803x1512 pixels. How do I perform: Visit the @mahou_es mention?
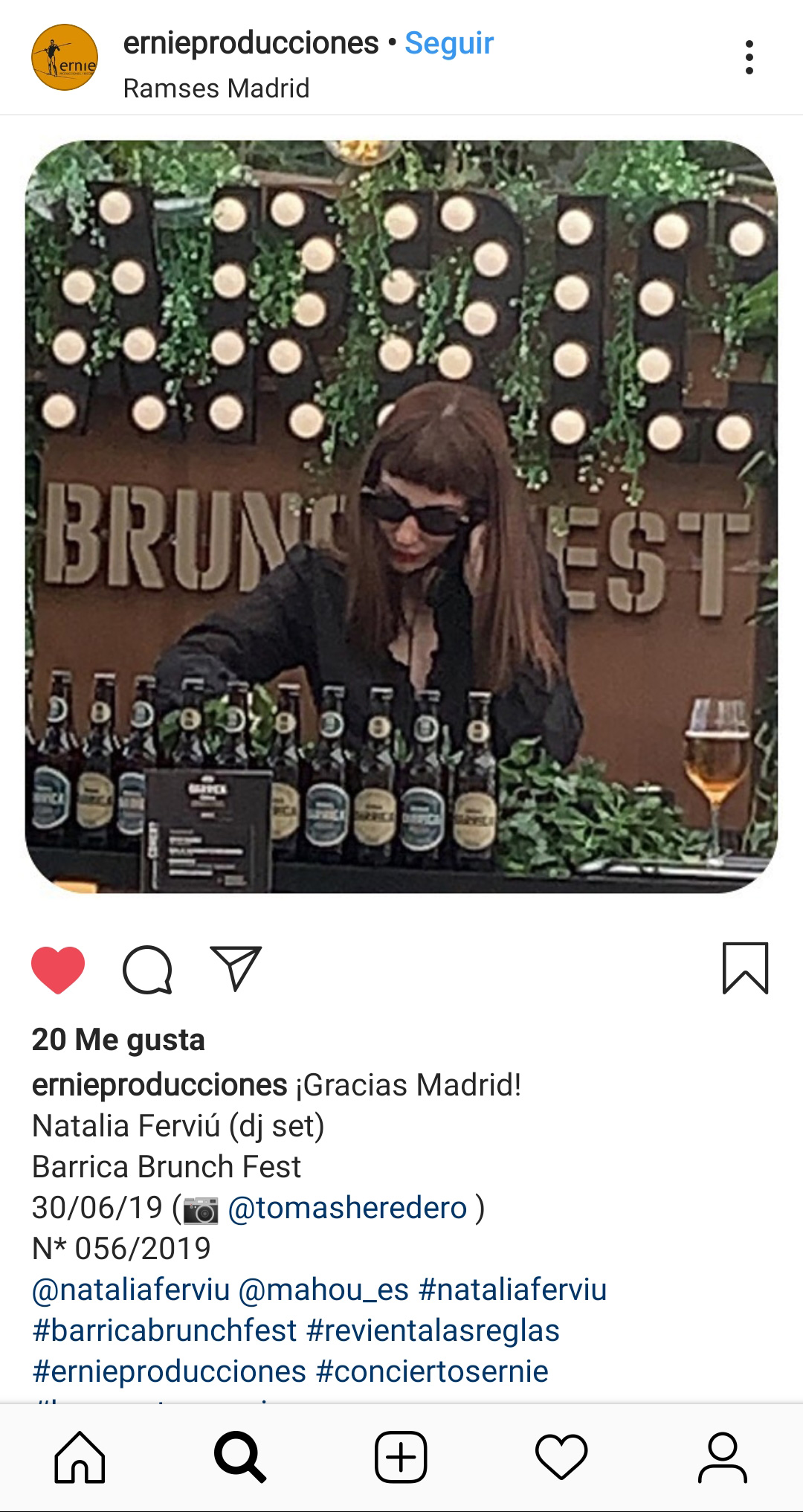323,1290
